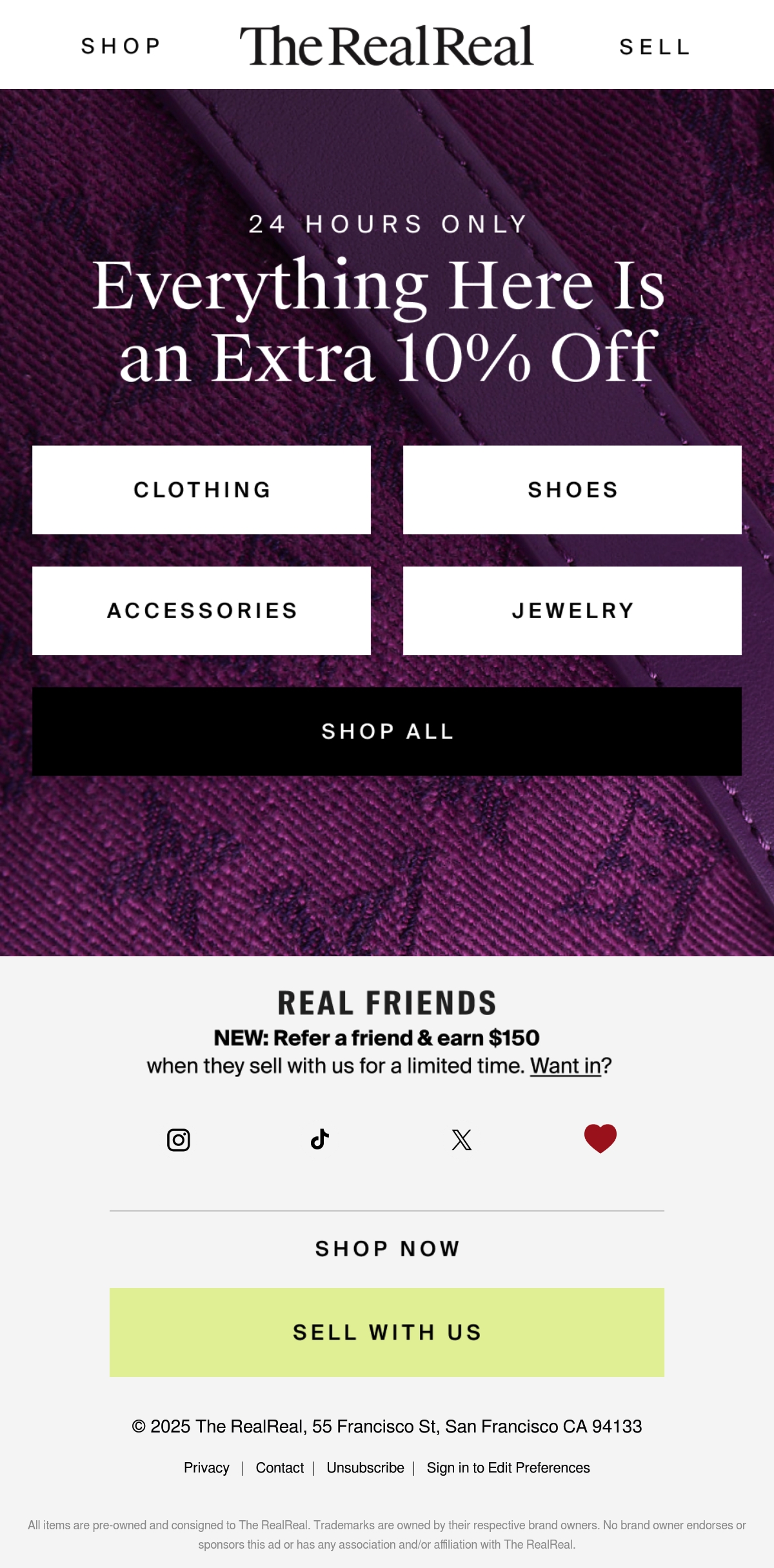Follow the 'Want in' referral link

click(565, 1065)
